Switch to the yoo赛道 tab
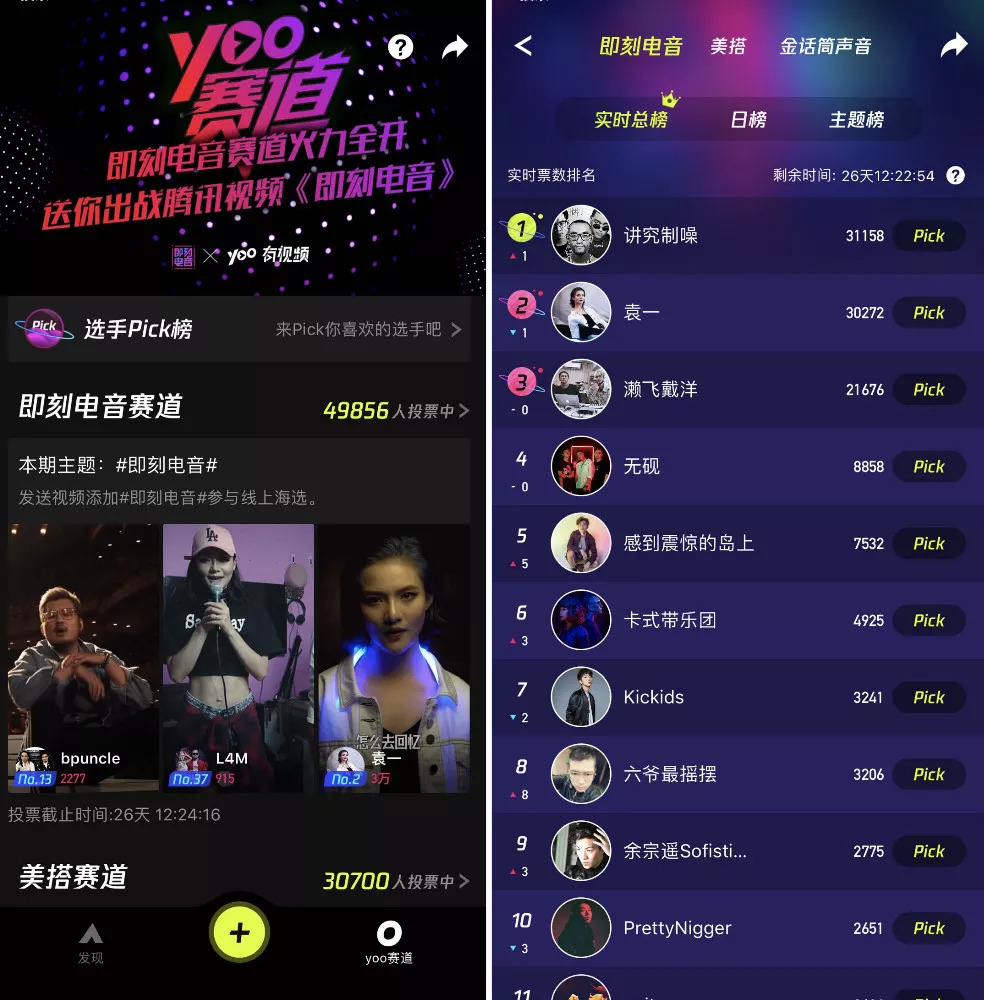Image resolution: width=984 pixels, height=1000 pixels. pos(389,943)
